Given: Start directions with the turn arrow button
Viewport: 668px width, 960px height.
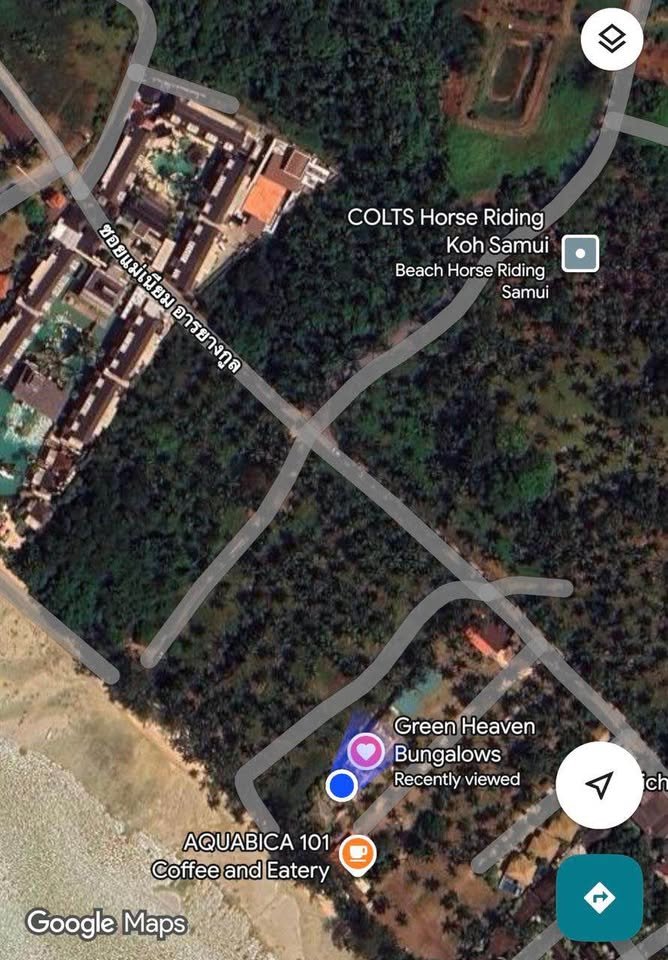Looking at the screenshot, I should (x=599, y=897).
